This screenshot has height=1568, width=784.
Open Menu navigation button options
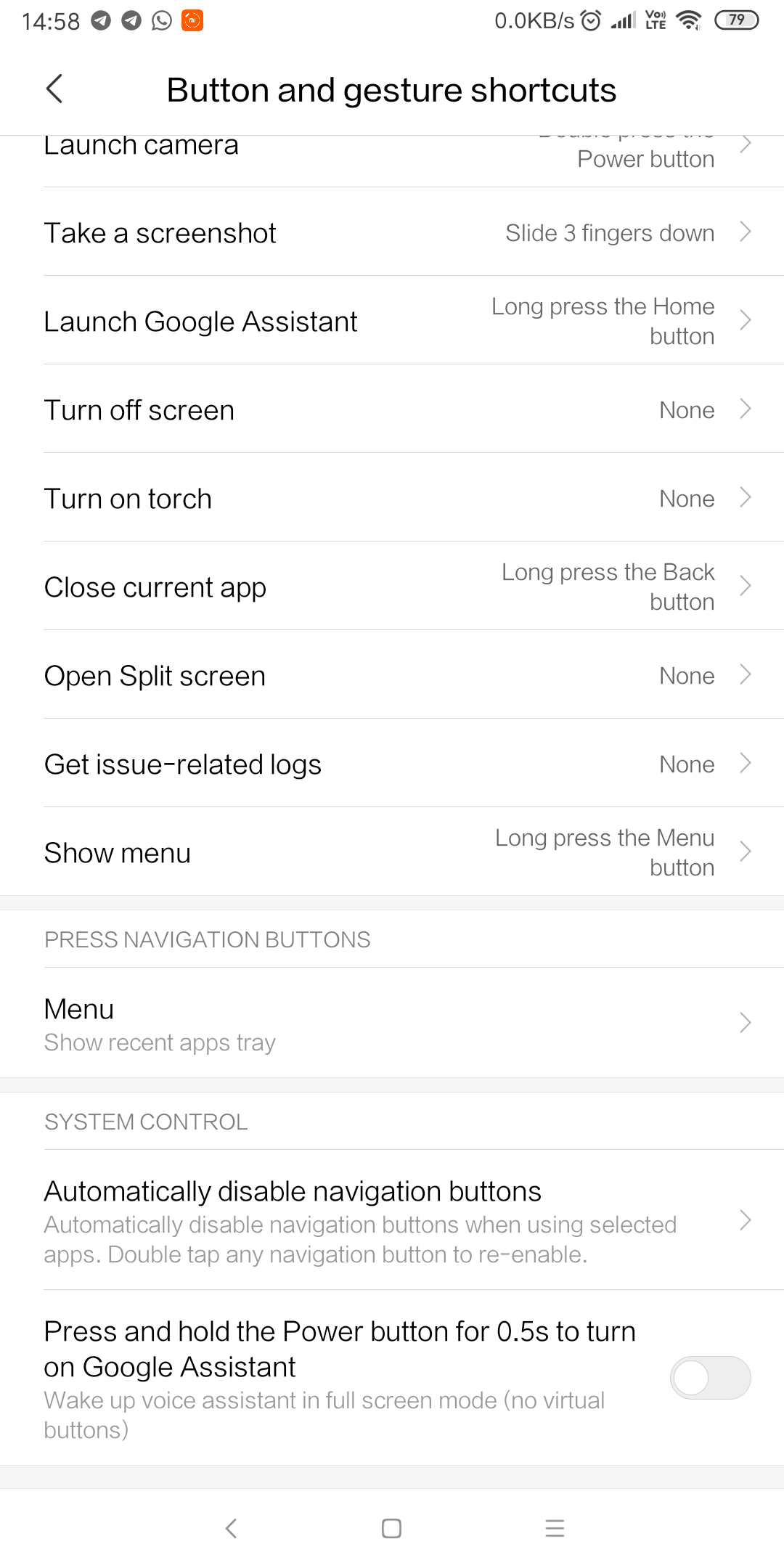tap(392, 1024)
